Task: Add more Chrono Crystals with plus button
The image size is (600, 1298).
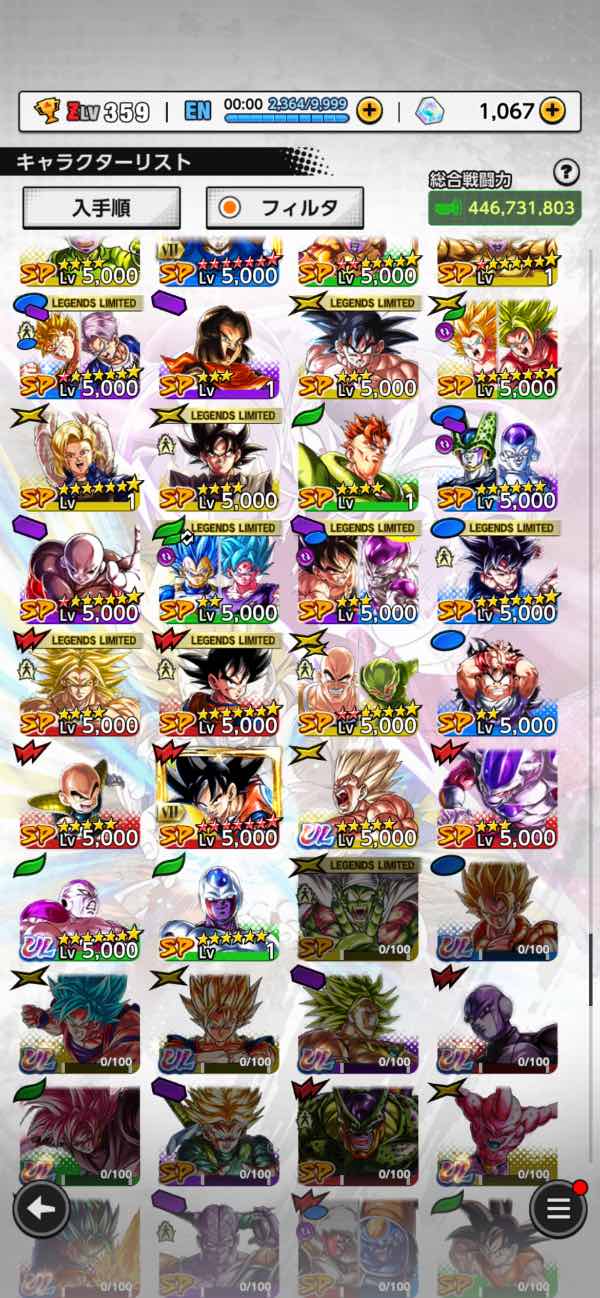Action: pos(552,110)
